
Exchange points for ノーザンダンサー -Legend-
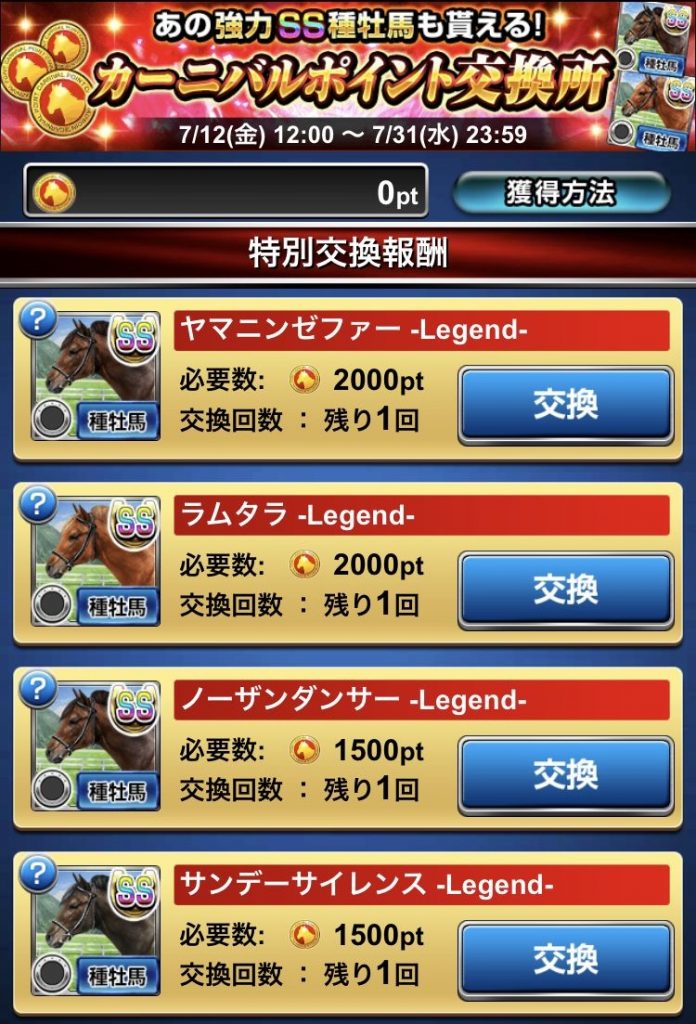tap(565, 775)
